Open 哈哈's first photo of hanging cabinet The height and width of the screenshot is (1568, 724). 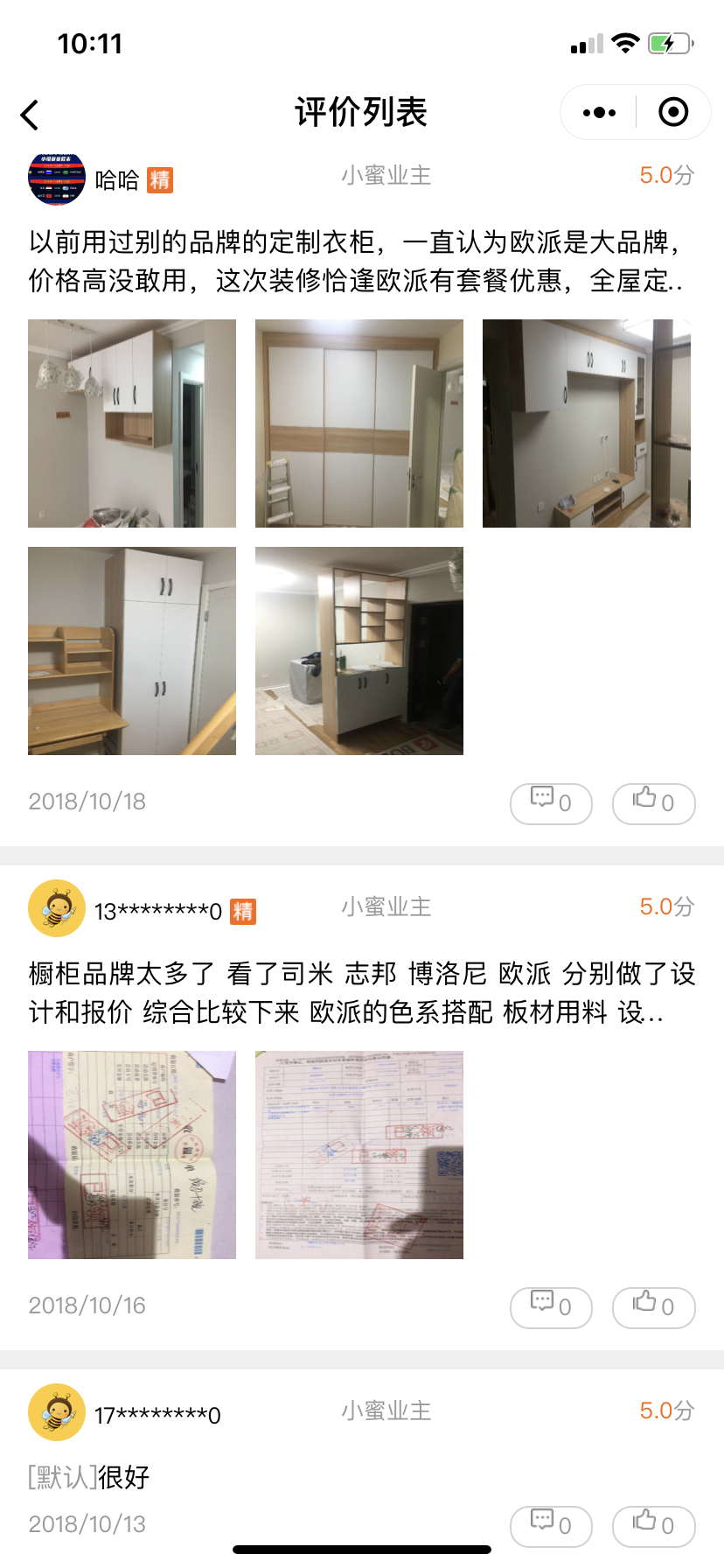(x=132, y=423)
